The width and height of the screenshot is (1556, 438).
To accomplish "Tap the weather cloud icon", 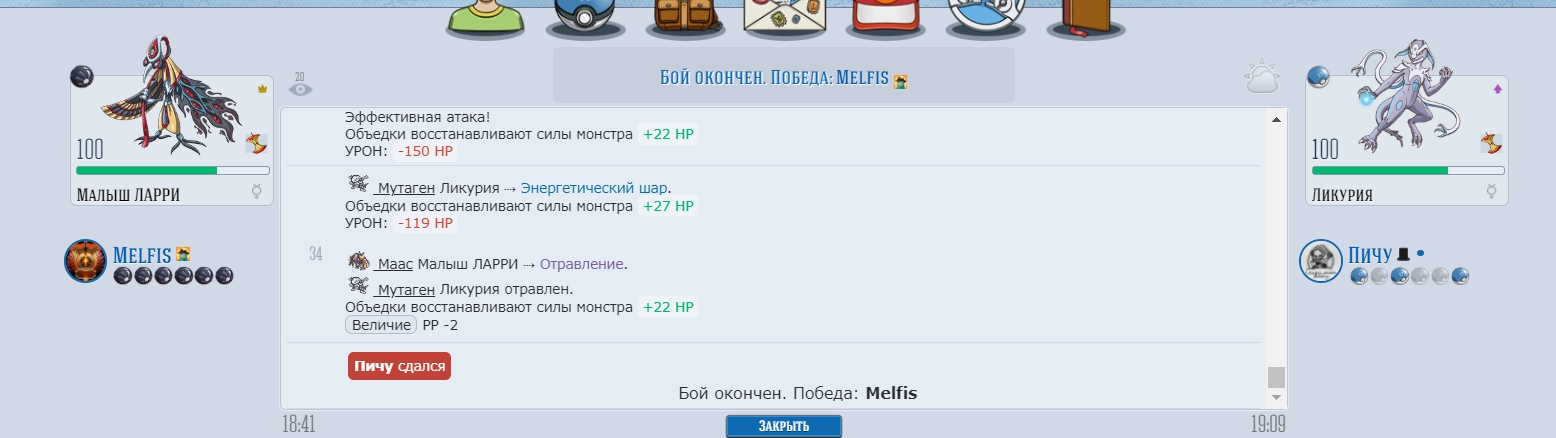I will tap(1262, 78).
